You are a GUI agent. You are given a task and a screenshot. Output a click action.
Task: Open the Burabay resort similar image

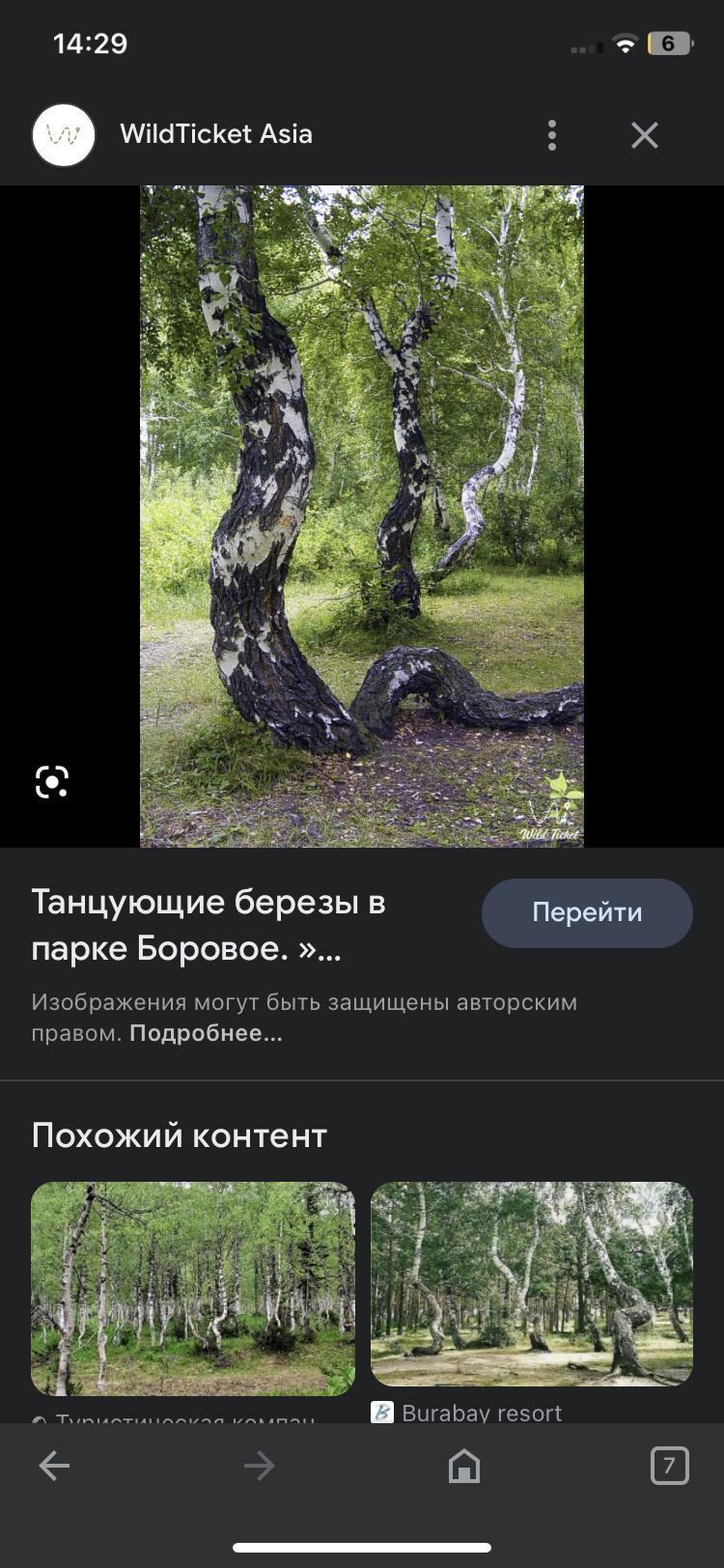click(x=532, y=1284)
